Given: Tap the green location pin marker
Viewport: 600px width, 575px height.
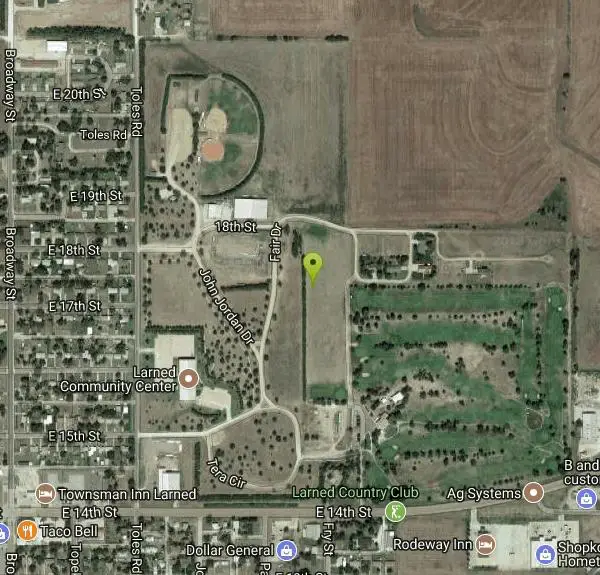Looking at the screenshot, I should tap(313, 266).
